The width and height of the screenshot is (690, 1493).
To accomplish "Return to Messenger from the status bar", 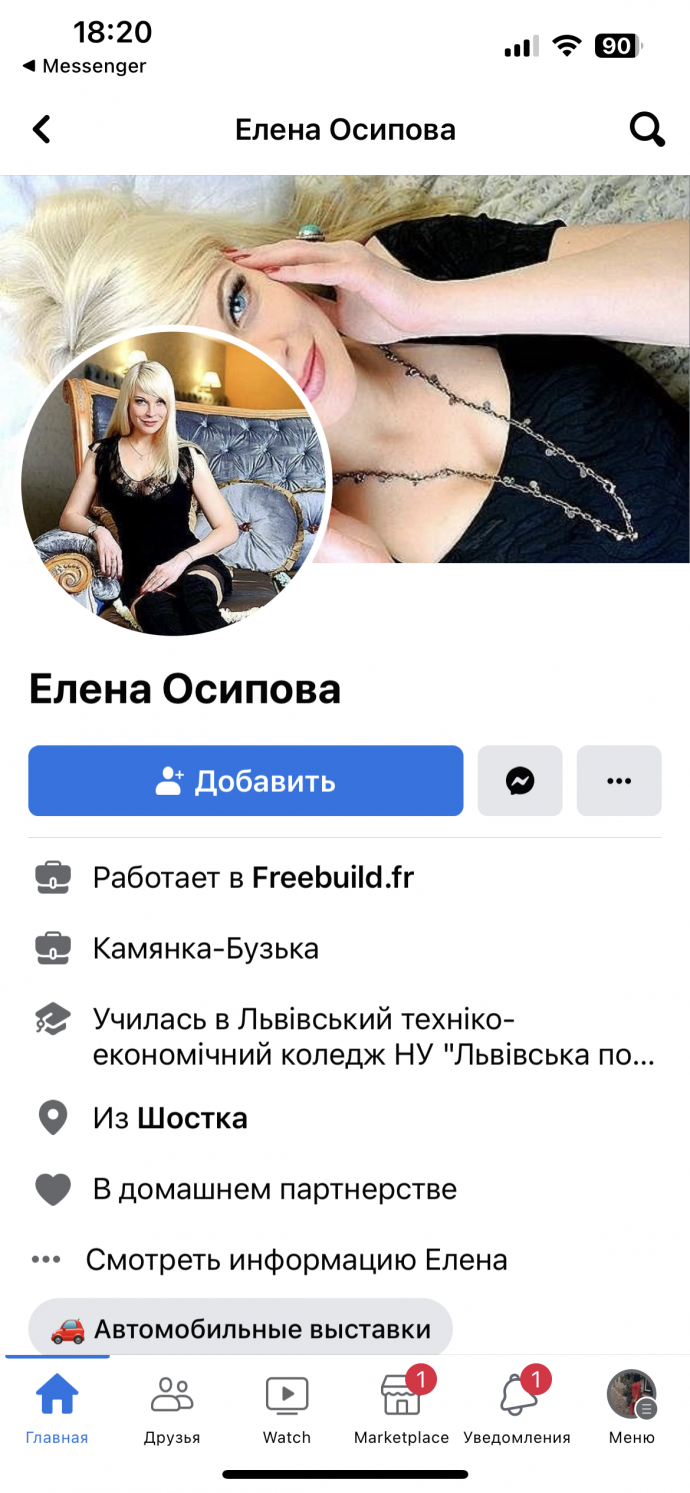I will [84, 66].
